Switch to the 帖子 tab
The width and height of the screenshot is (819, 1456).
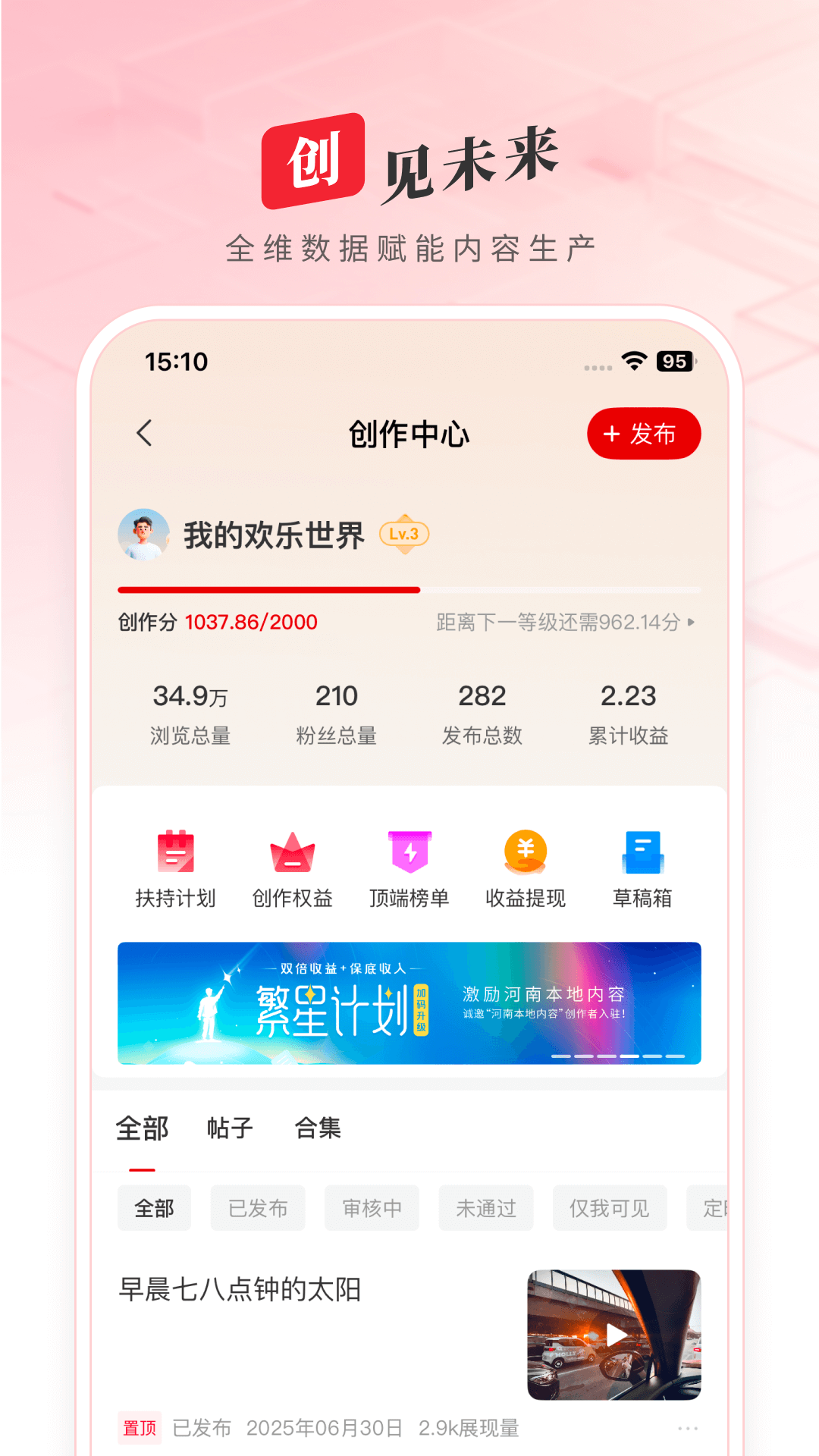click(x=230, y=1128)
